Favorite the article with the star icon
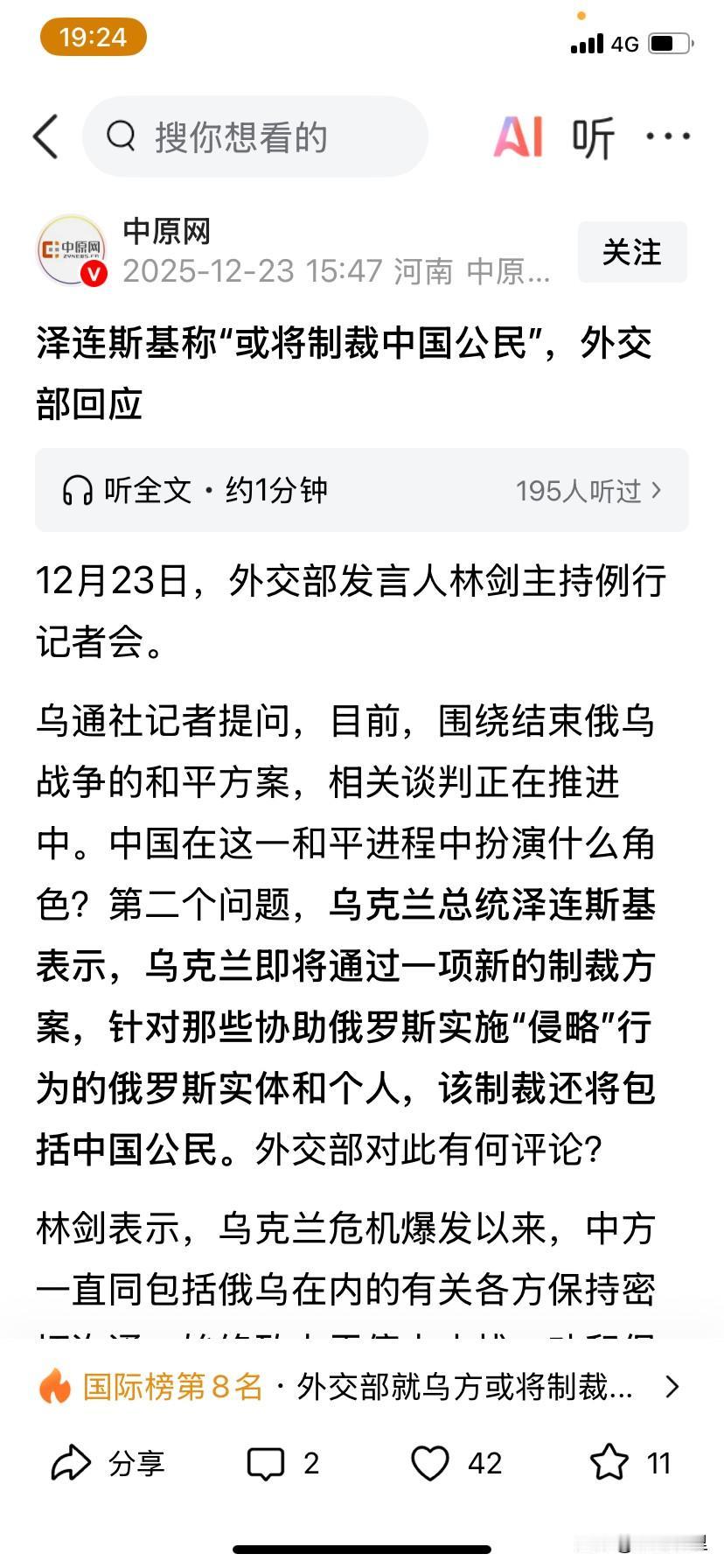724x1568 pixels. [x=610, y=1463]
